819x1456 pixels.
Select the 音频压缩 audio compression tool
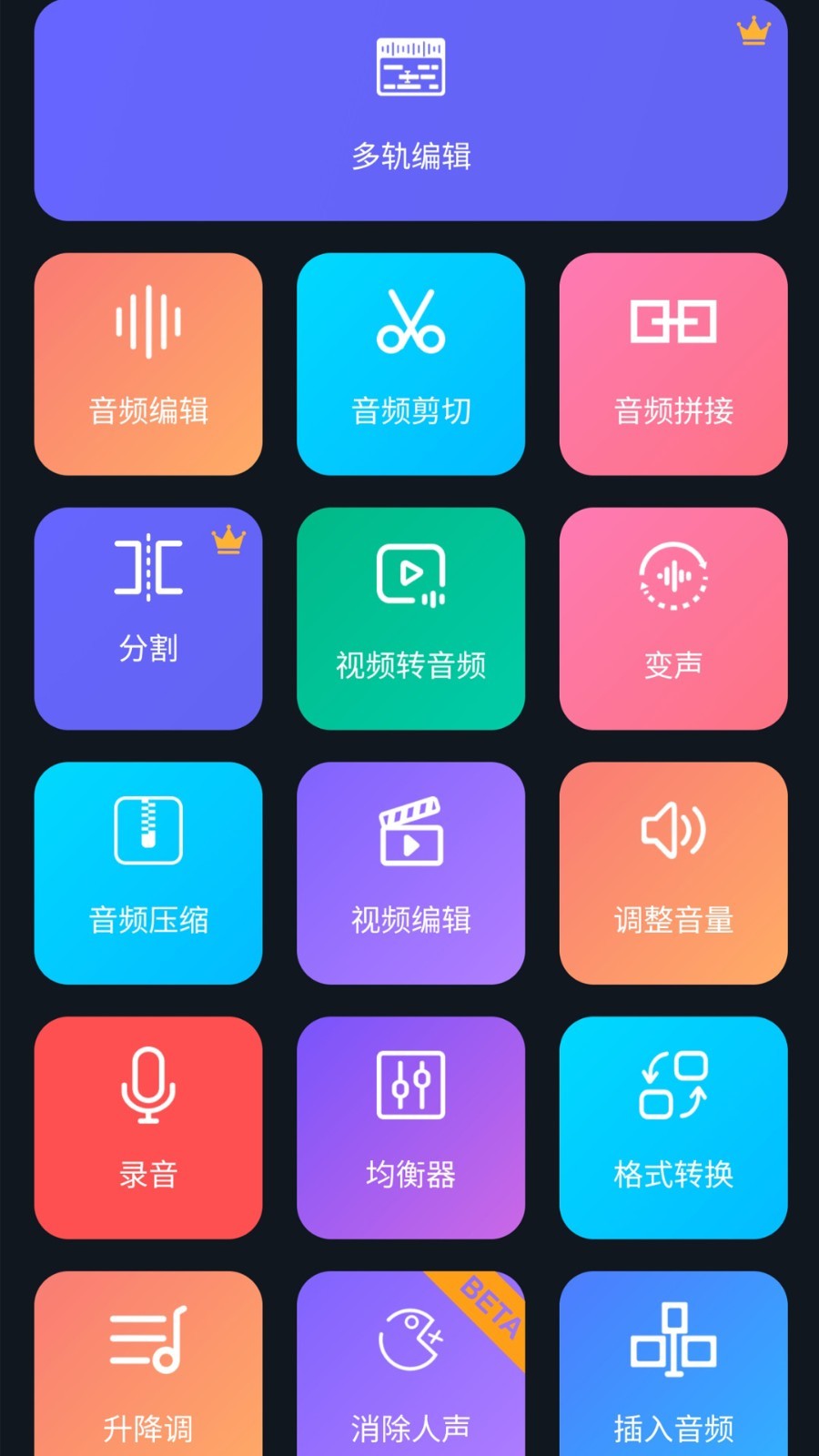[148, 874]
